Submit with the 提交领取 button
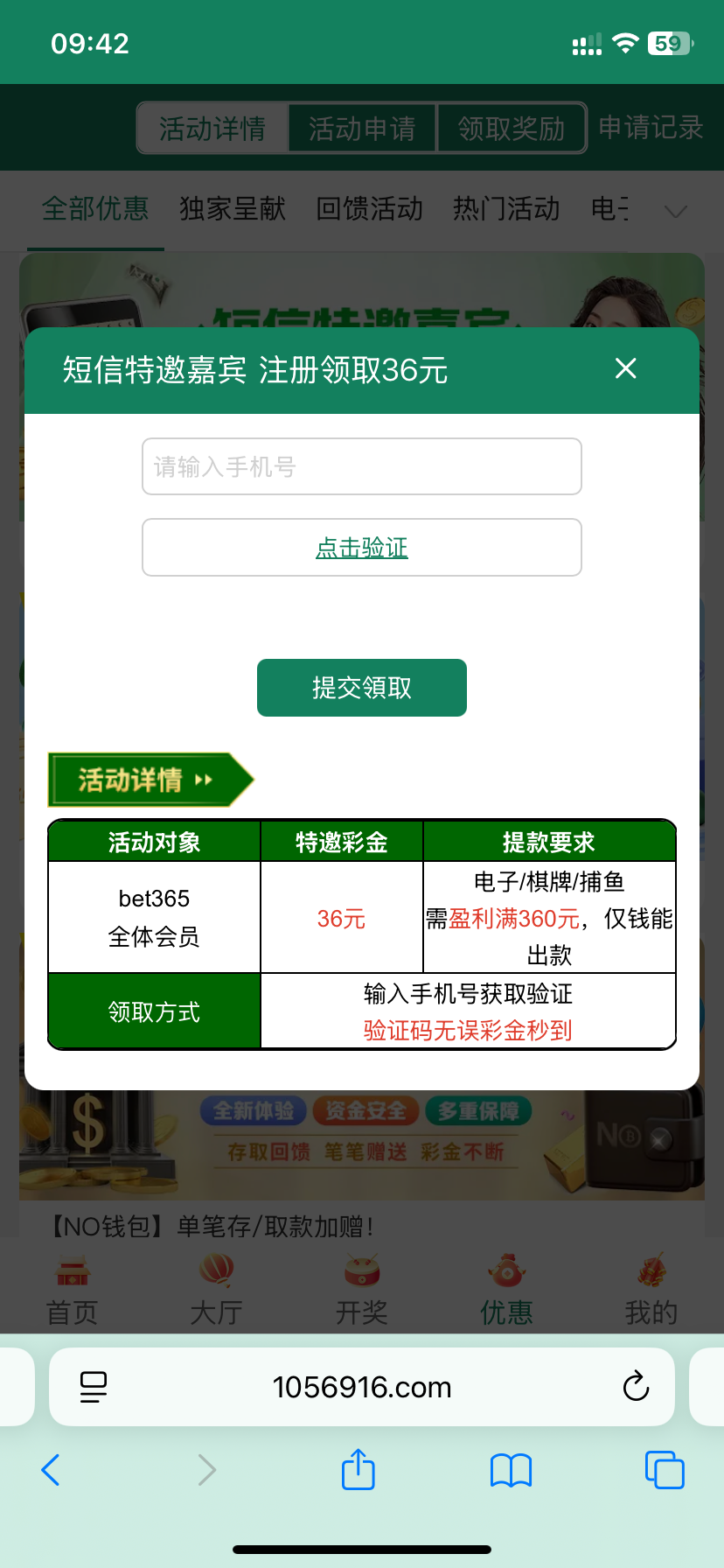 (x=361, y=688)
